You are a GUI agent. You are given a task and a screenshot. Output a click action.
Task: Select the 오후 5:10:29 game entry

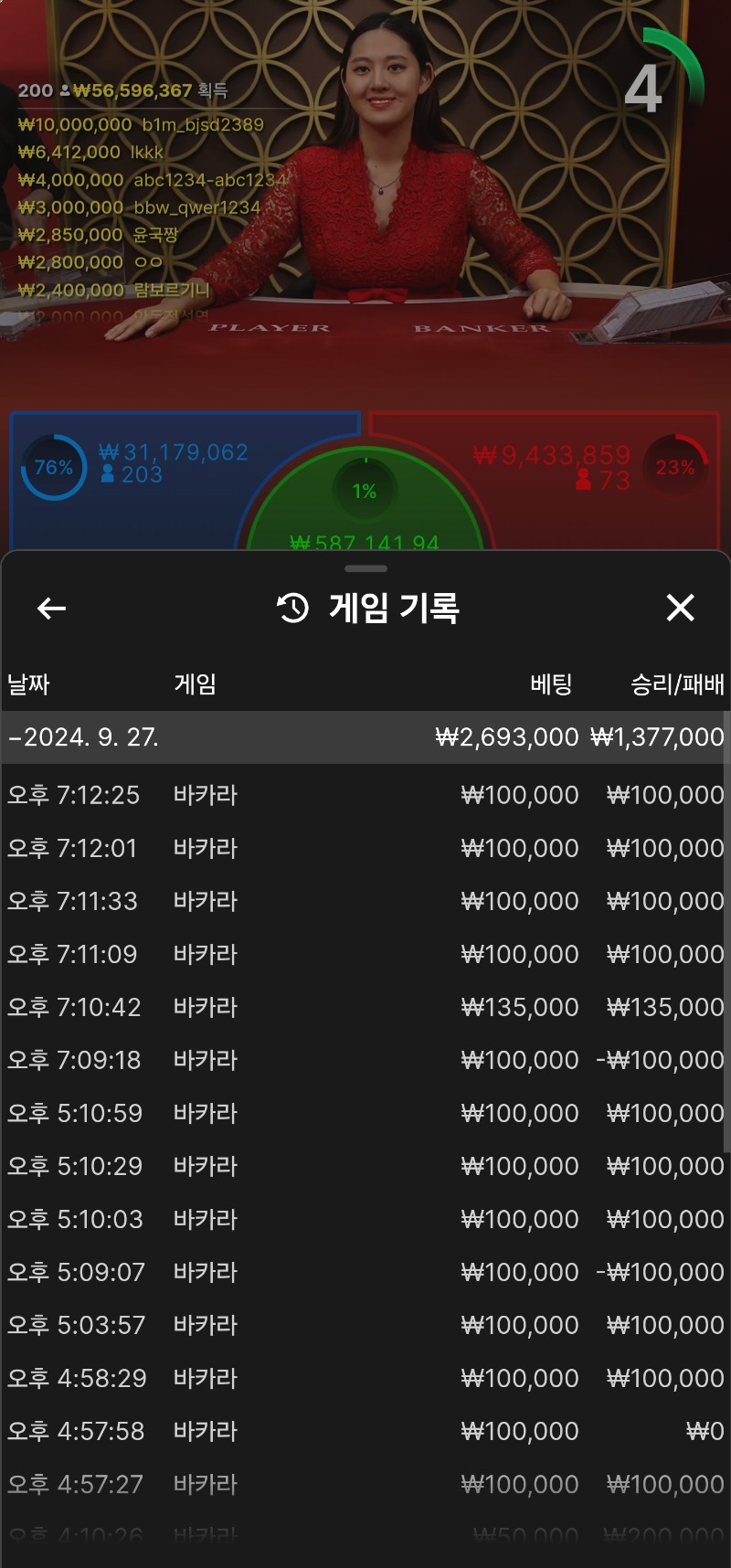click(x=365, y=1166)
